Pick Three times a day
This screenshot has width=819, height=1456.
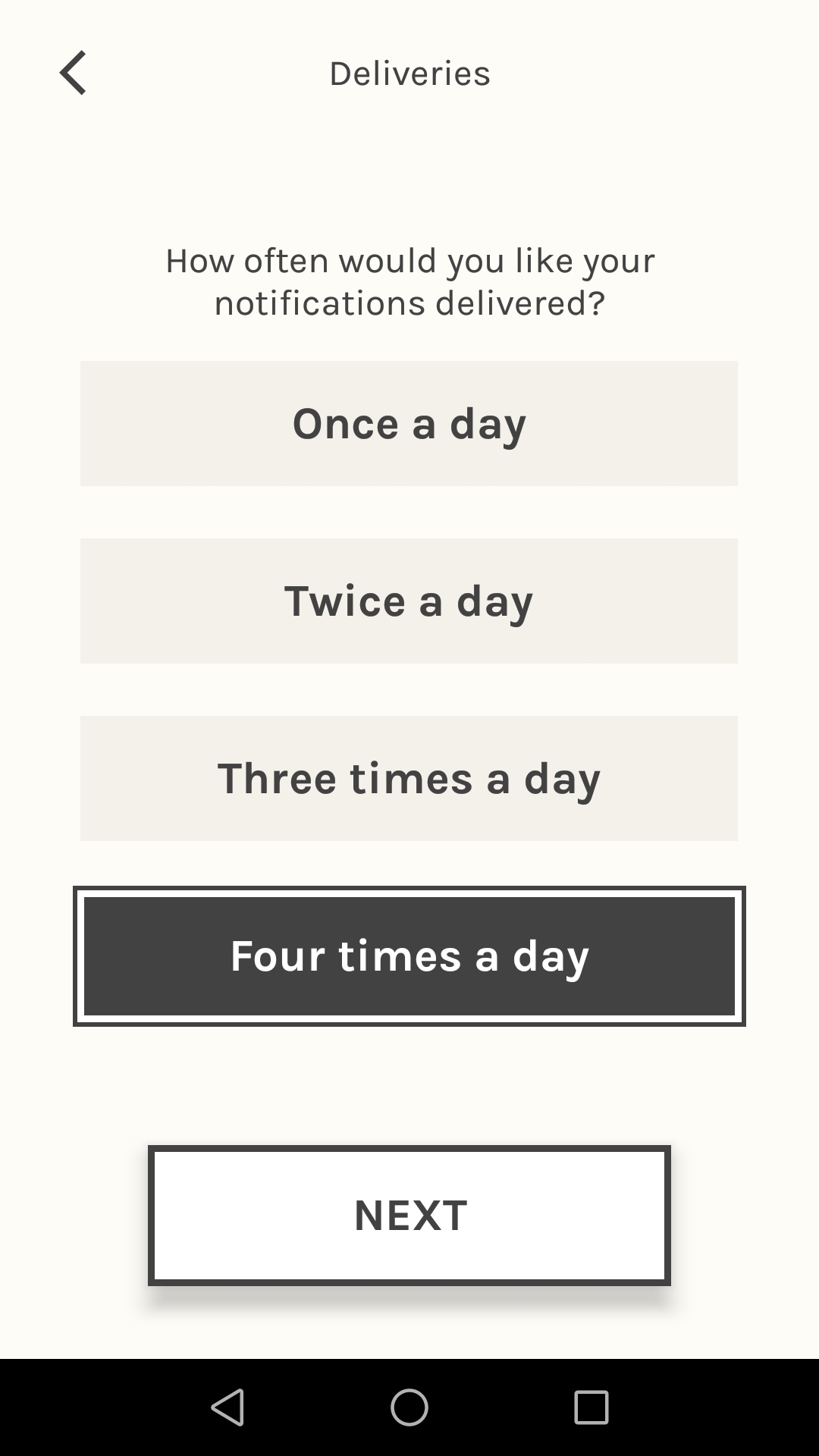(x=409, y=779)
